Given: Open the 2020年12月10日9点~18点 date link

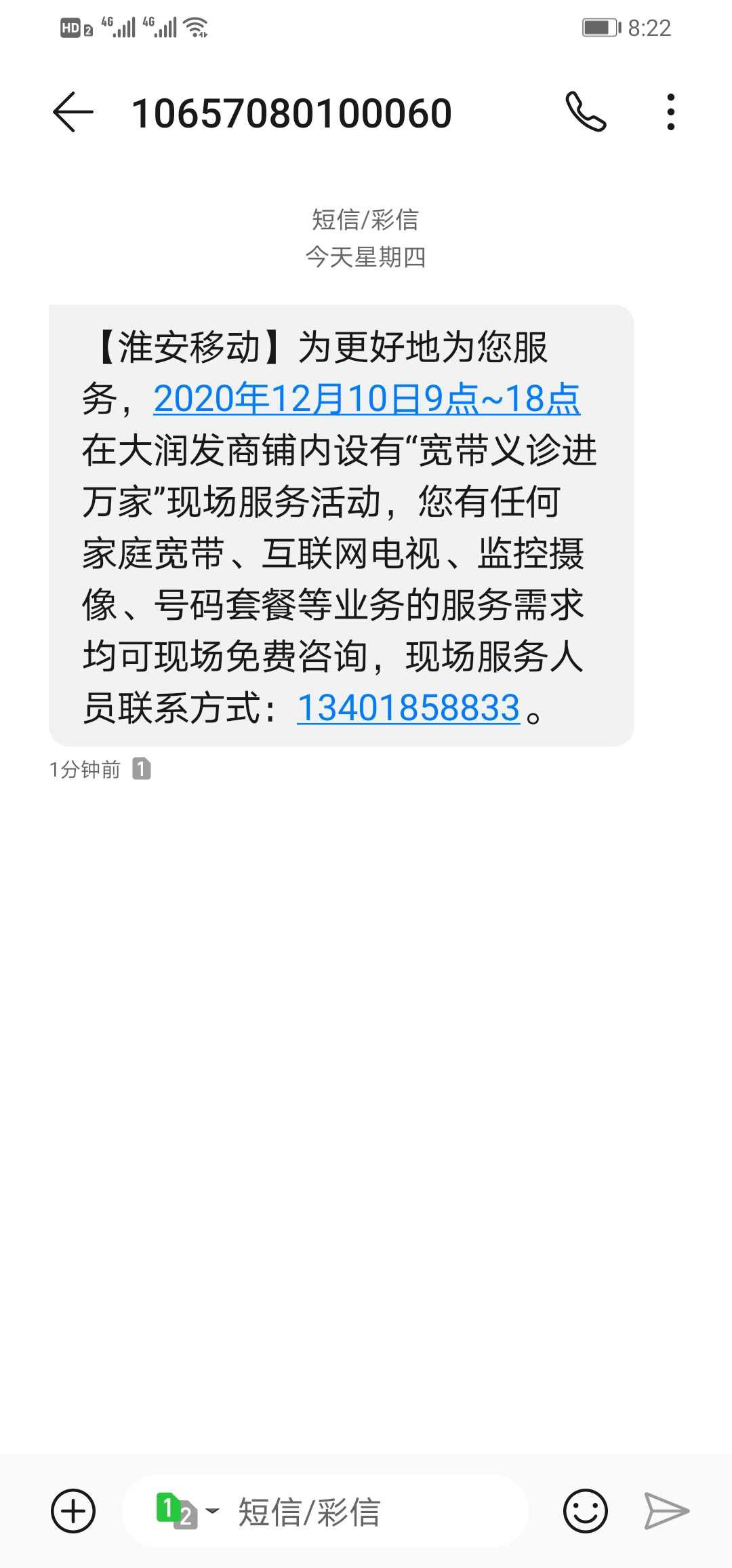Looking at the screenshot, I should point(367,399).
